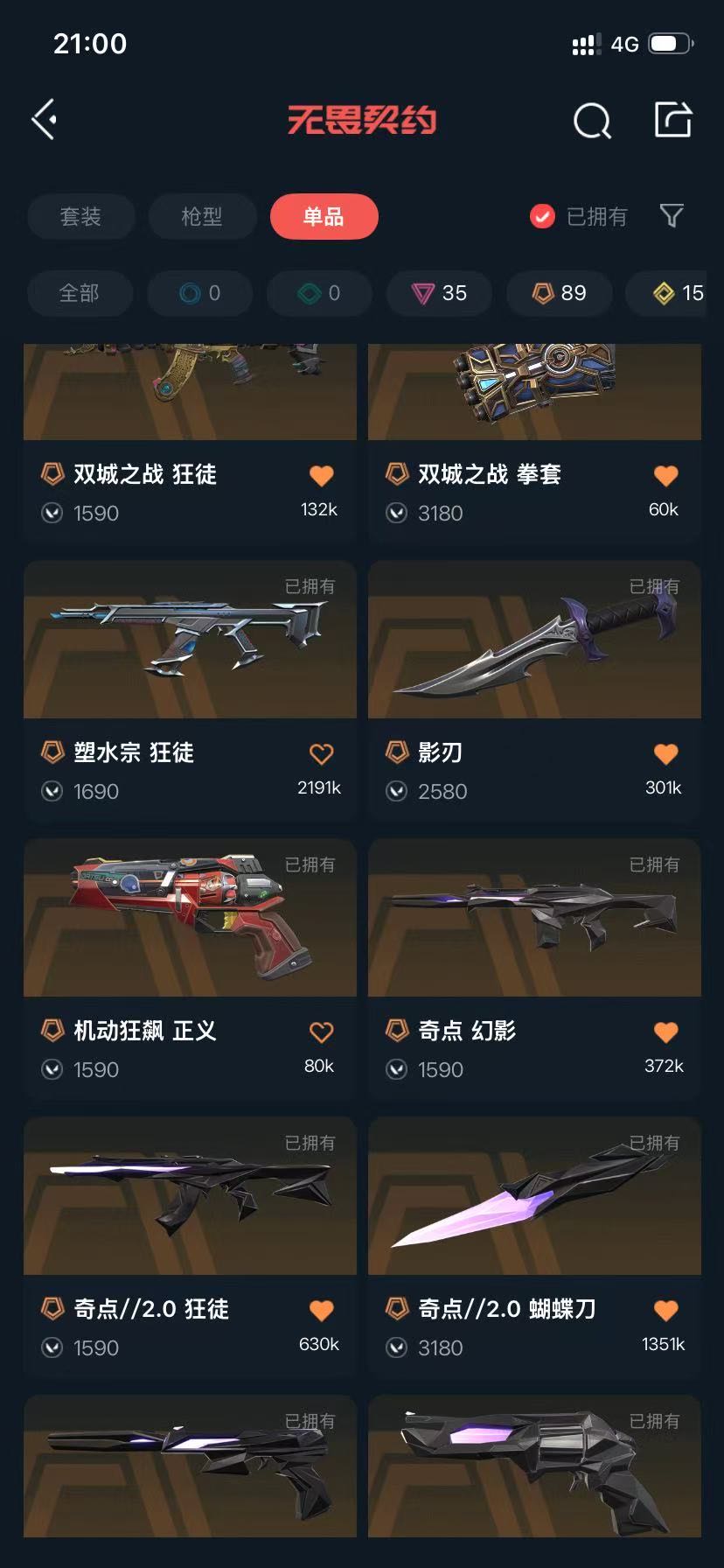
Task: Open the filter funnel icon
Action: [x=671, y=215]
